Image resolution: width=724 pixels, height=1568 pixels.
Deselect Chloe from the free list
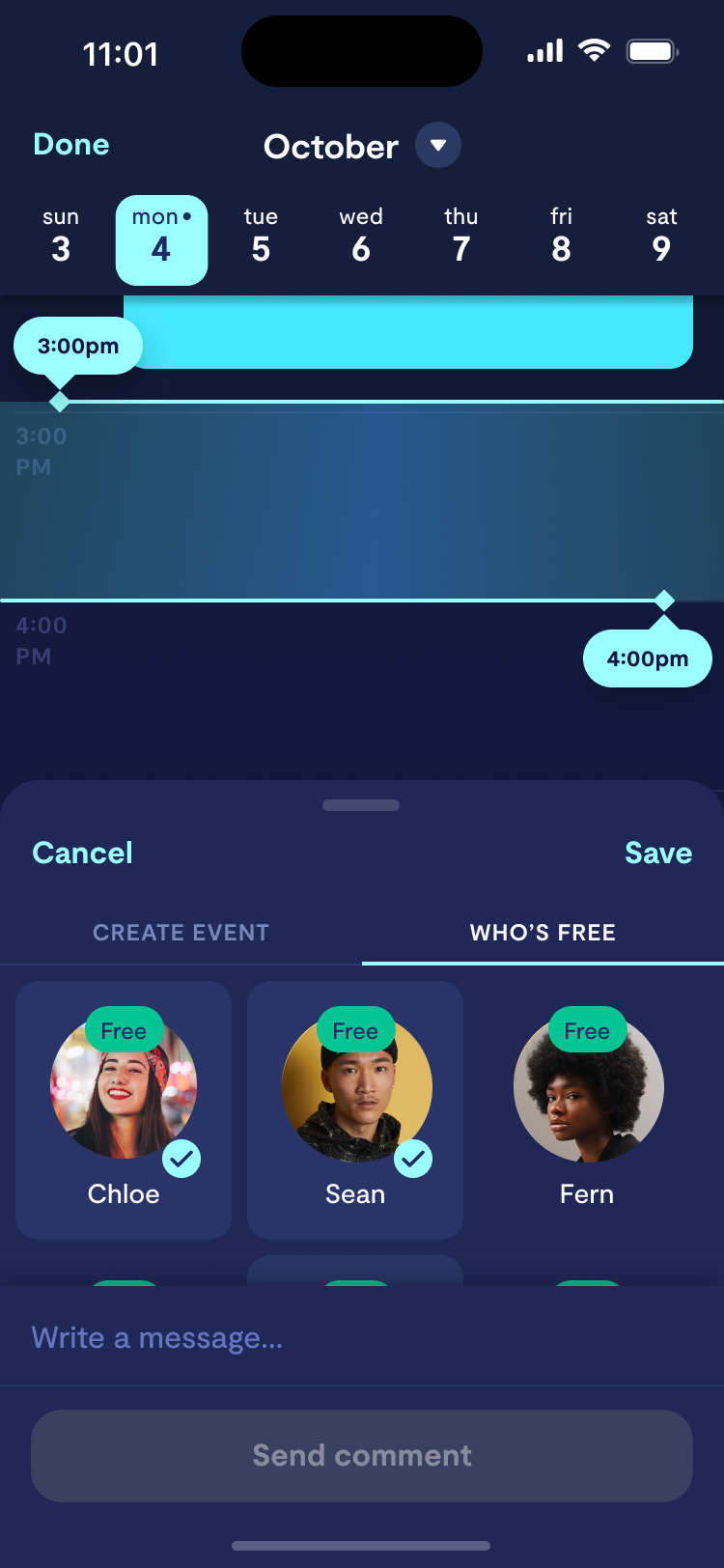tap(124, 1110)
